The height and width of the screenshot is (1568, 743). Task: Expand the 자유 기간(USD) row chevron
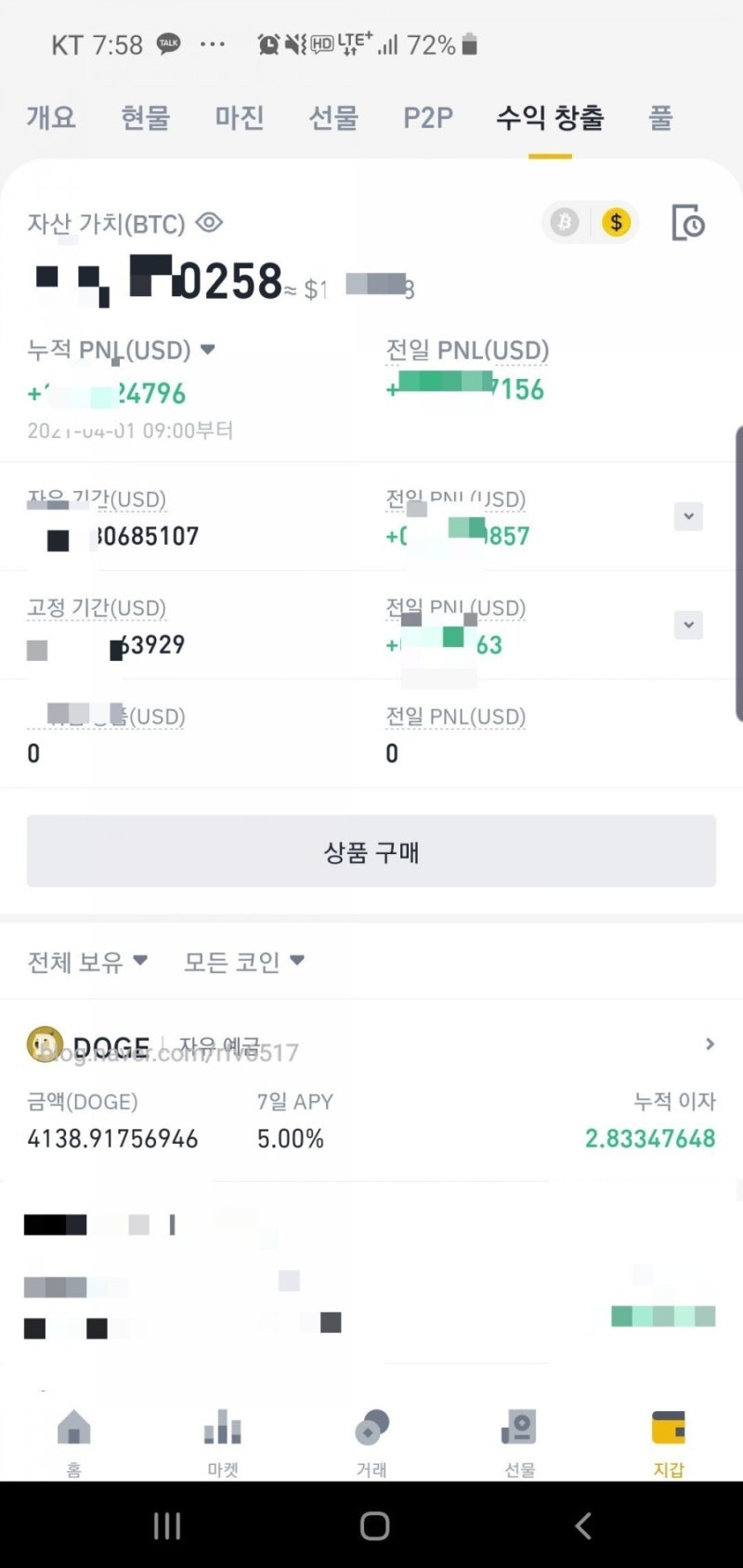click(687, 516)
